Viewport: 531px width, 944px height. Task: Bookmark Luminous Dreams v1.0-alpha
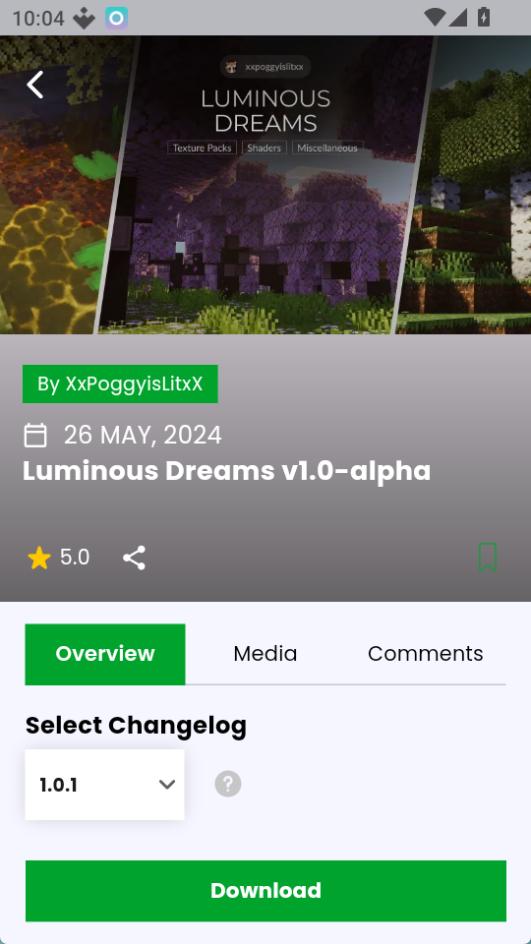pos(488,557)
